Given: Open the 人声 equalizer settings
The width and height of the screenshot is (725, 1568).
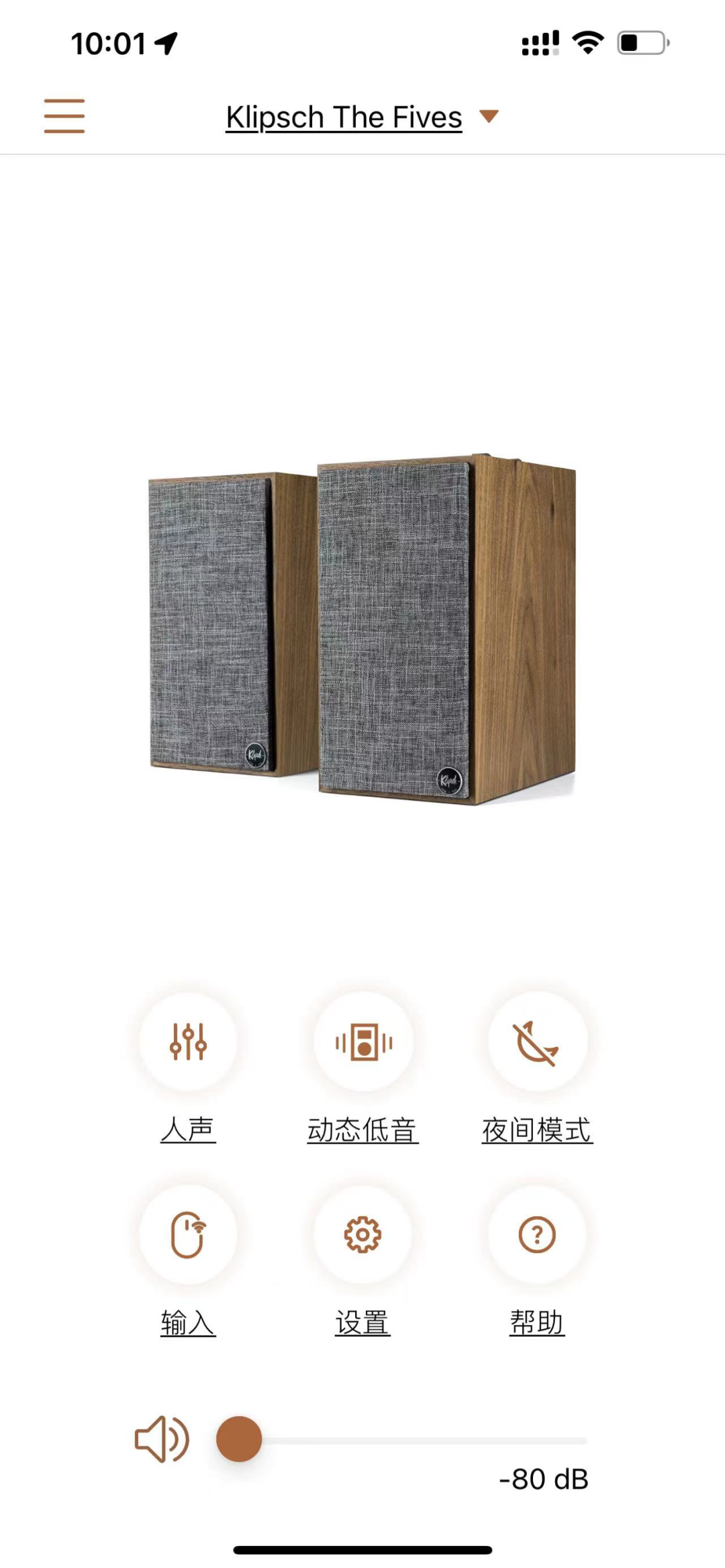Looking at the screenshot, I should click(x=188, y=1042).
